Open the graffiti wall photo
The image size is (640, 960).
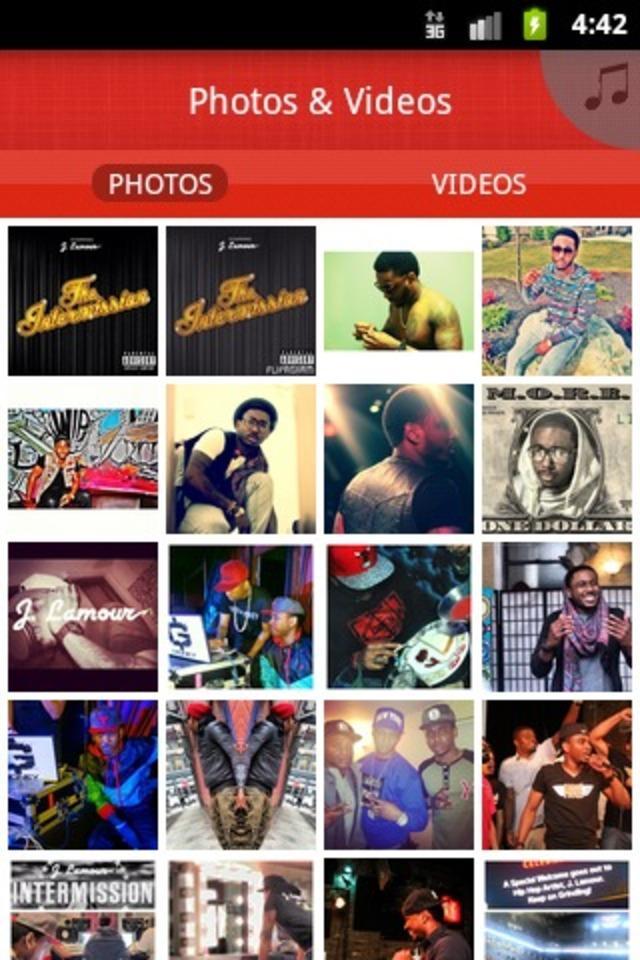(83, 458)
